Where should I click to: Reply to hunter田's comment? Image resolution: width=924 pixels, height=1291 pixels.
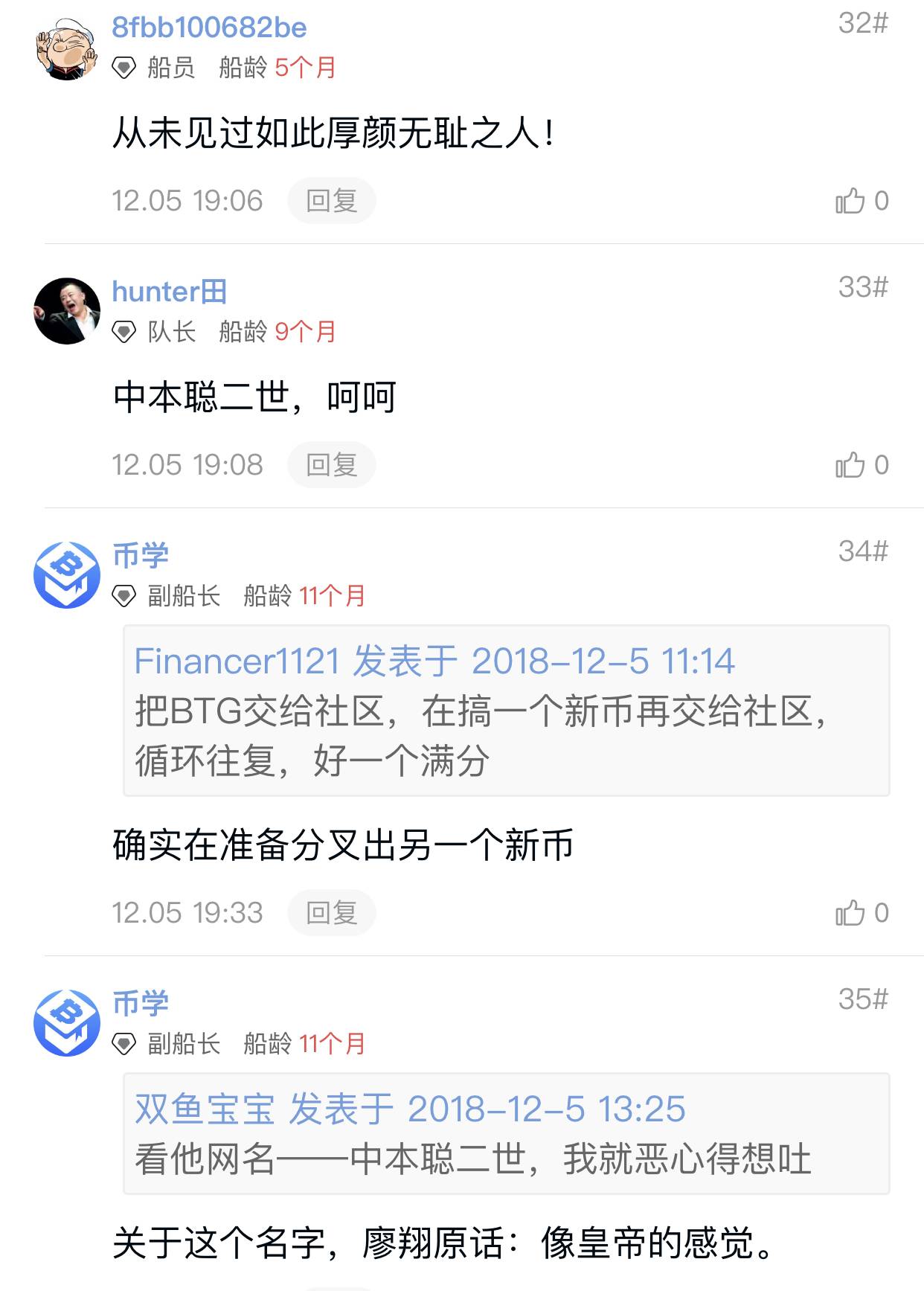point(331,465)
